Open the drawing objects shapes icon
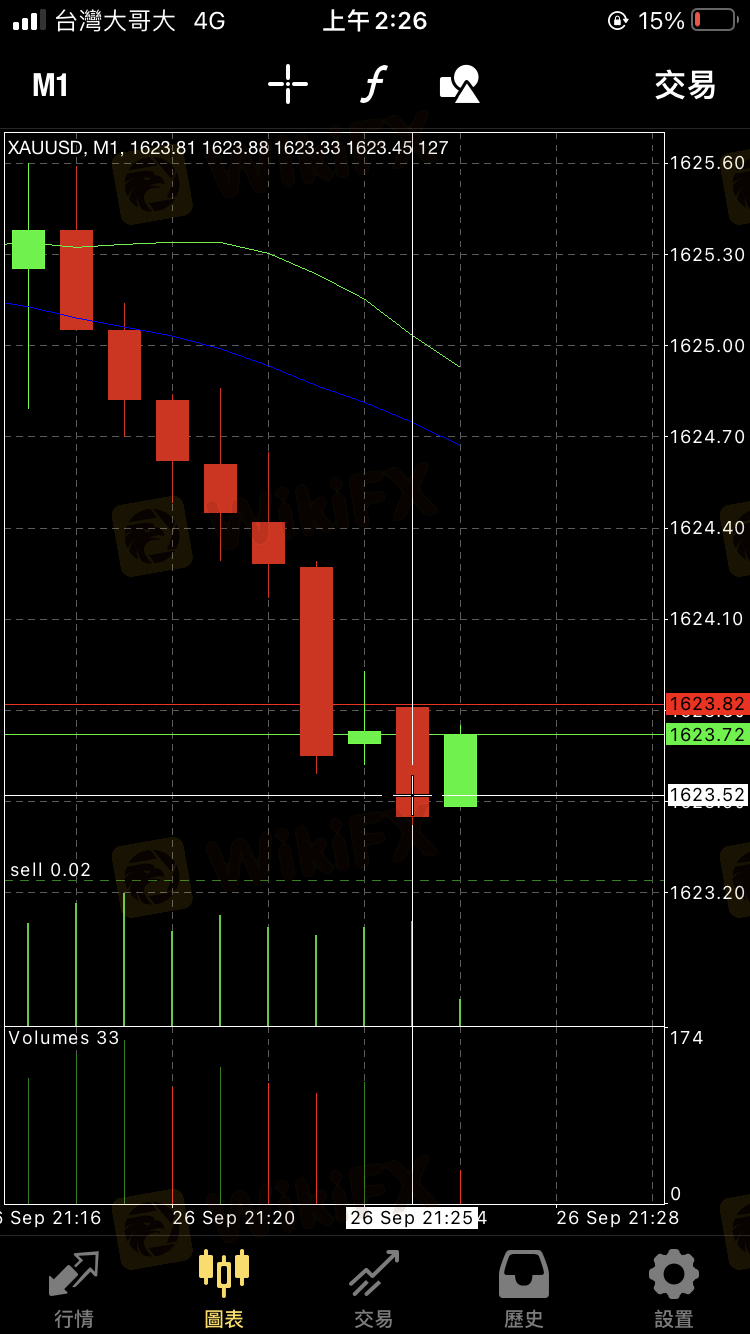 460,84
